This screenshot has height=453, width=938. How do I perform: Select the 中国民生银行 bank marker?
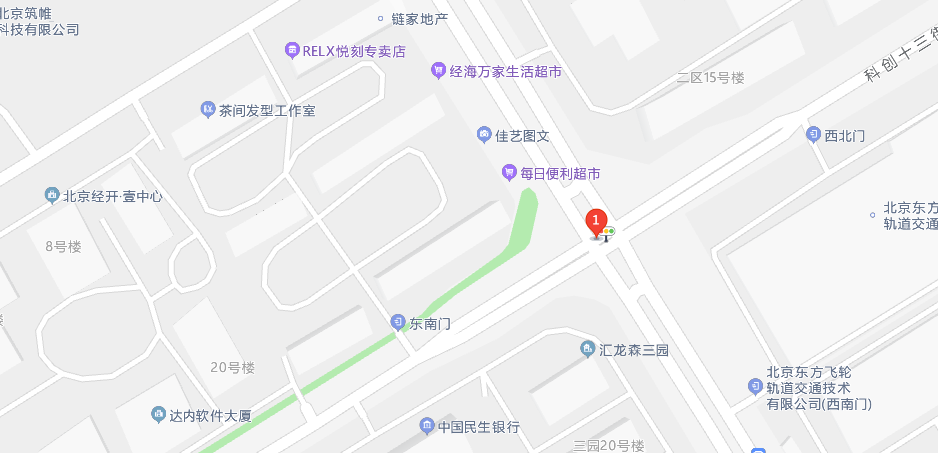pyautogui.click(x=427, y=427)
